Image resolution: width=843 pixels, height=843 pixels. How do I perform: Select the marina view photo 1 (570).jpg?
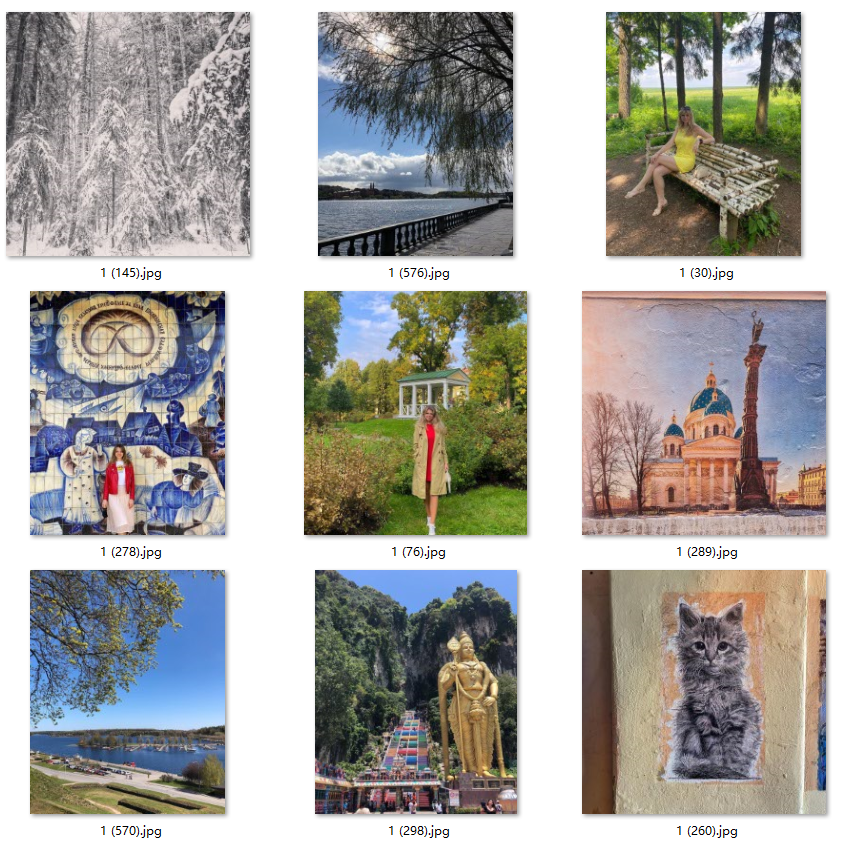[128, 692]
